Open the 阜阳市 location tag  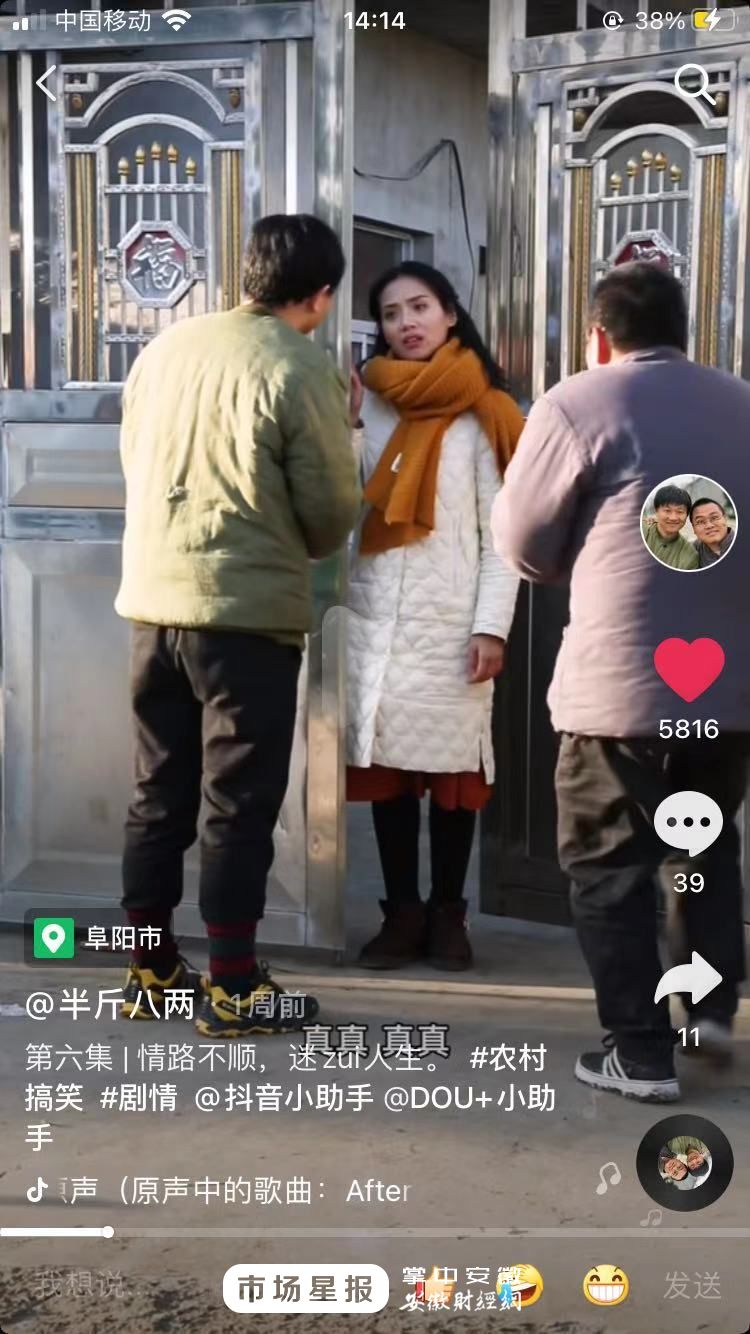tap(98, 938)
